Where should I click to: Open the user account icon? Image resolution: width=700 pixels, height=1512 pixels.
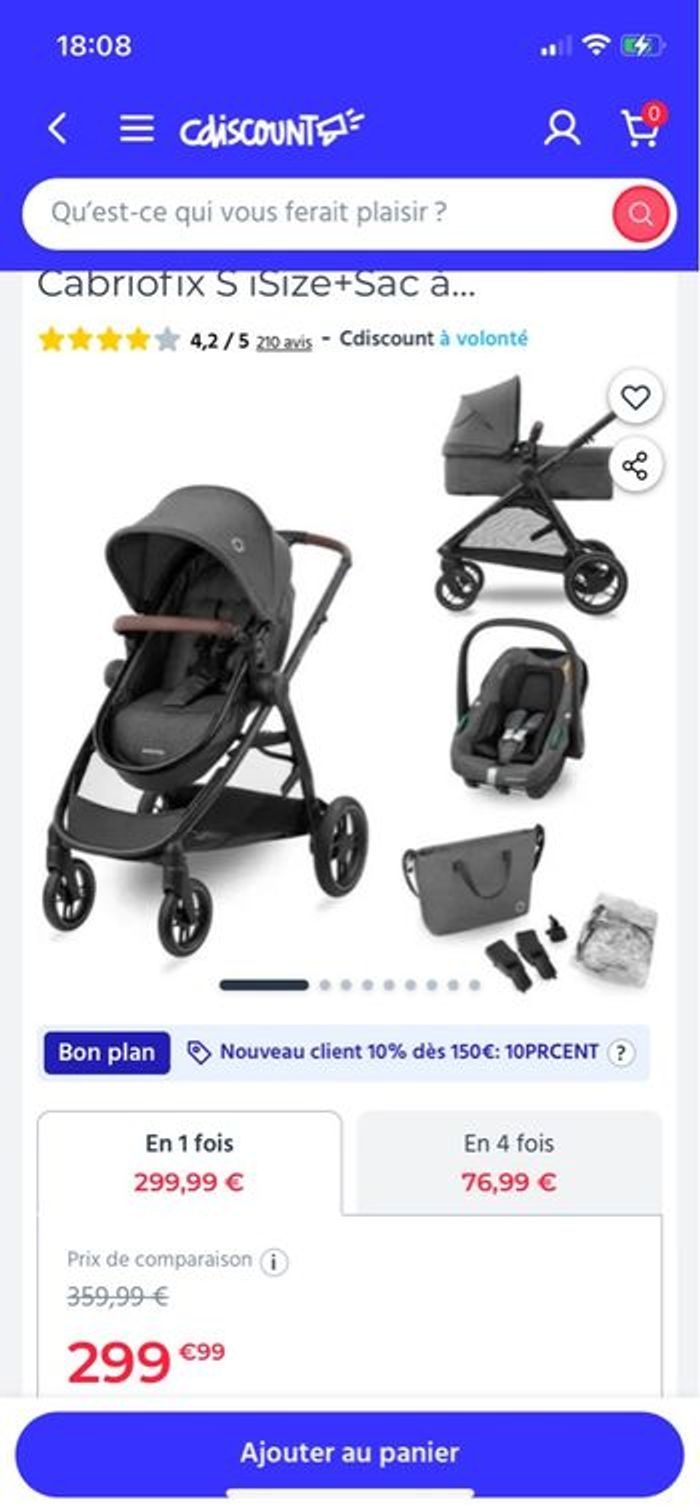[562, 128]
